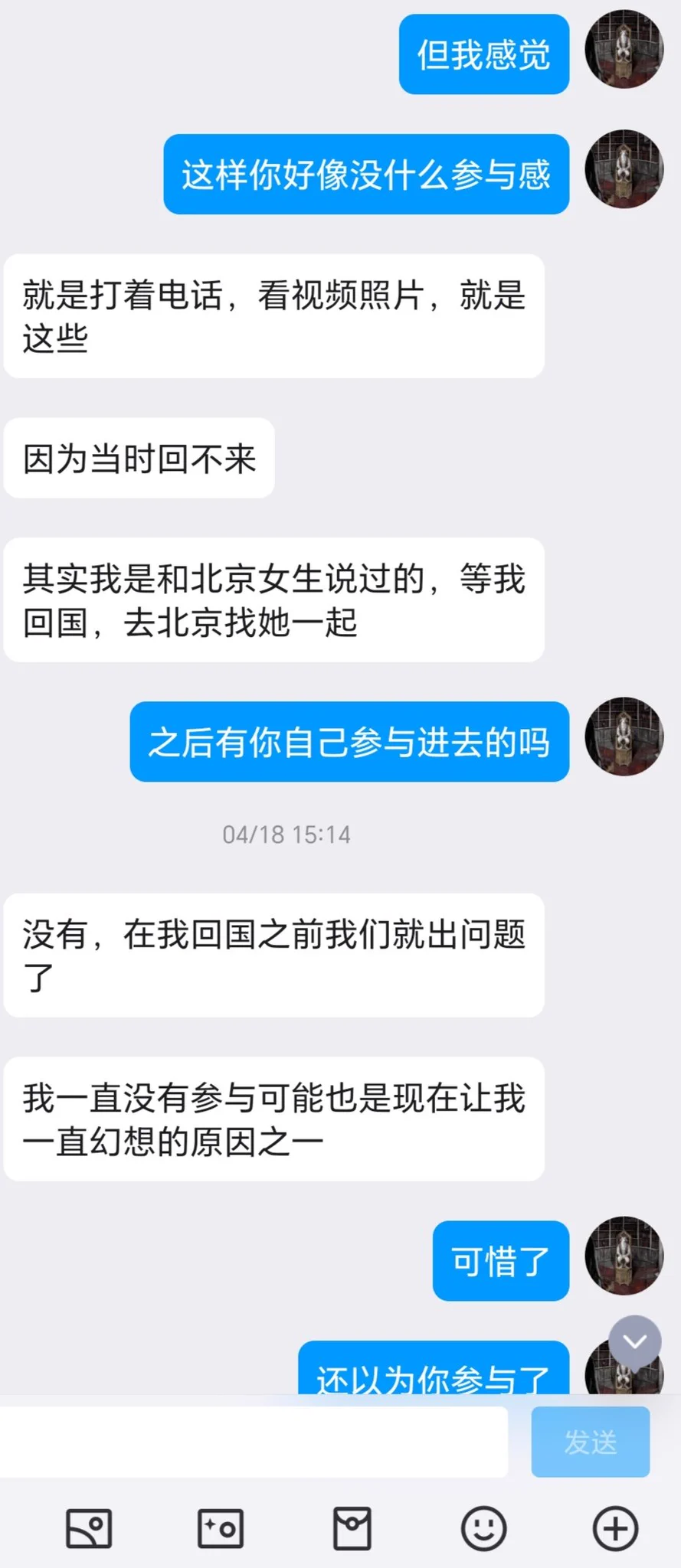Open the emoji picker
This screenshot has height=1568, width=681.
(483, 1529)
